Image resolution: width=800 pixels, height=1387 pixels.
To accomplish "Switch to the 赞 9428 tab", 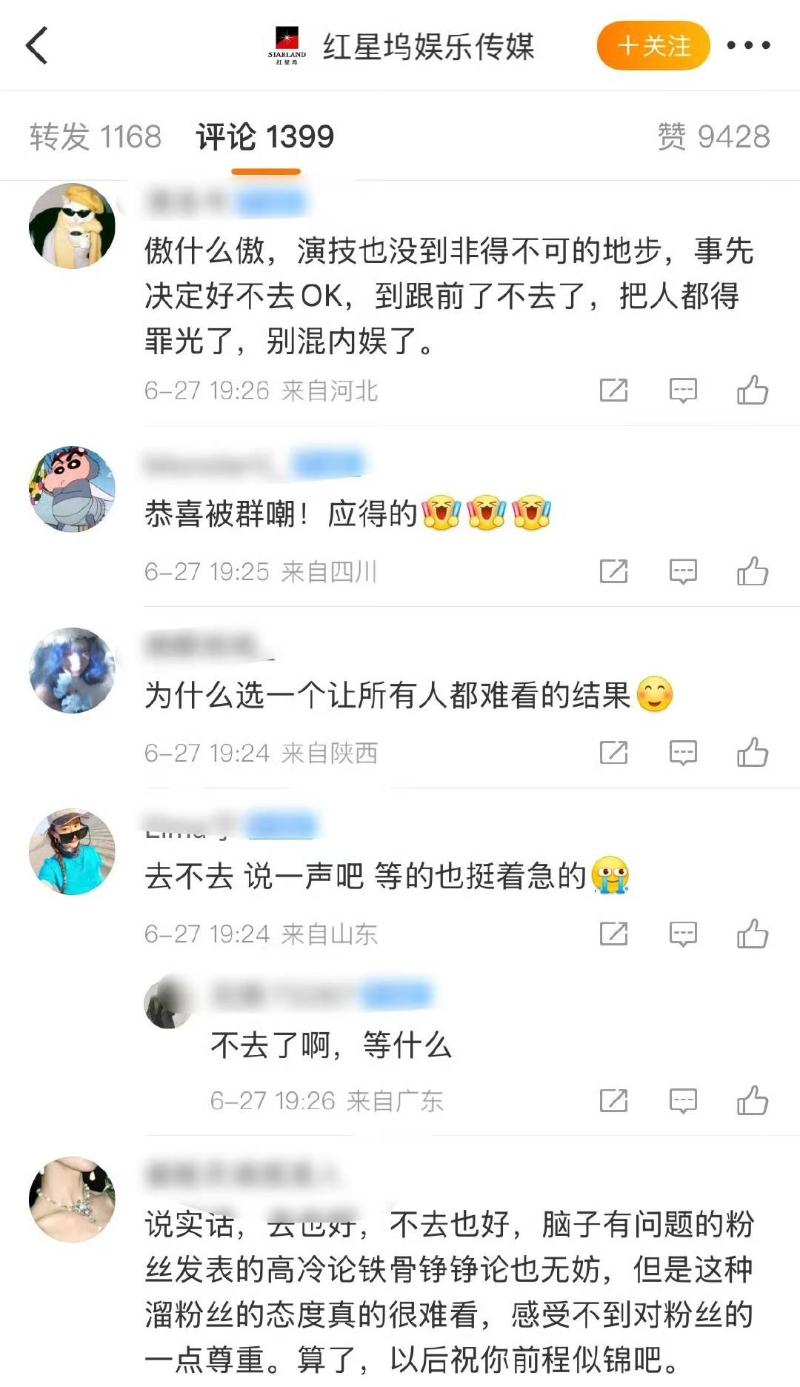I will (713, 137).
